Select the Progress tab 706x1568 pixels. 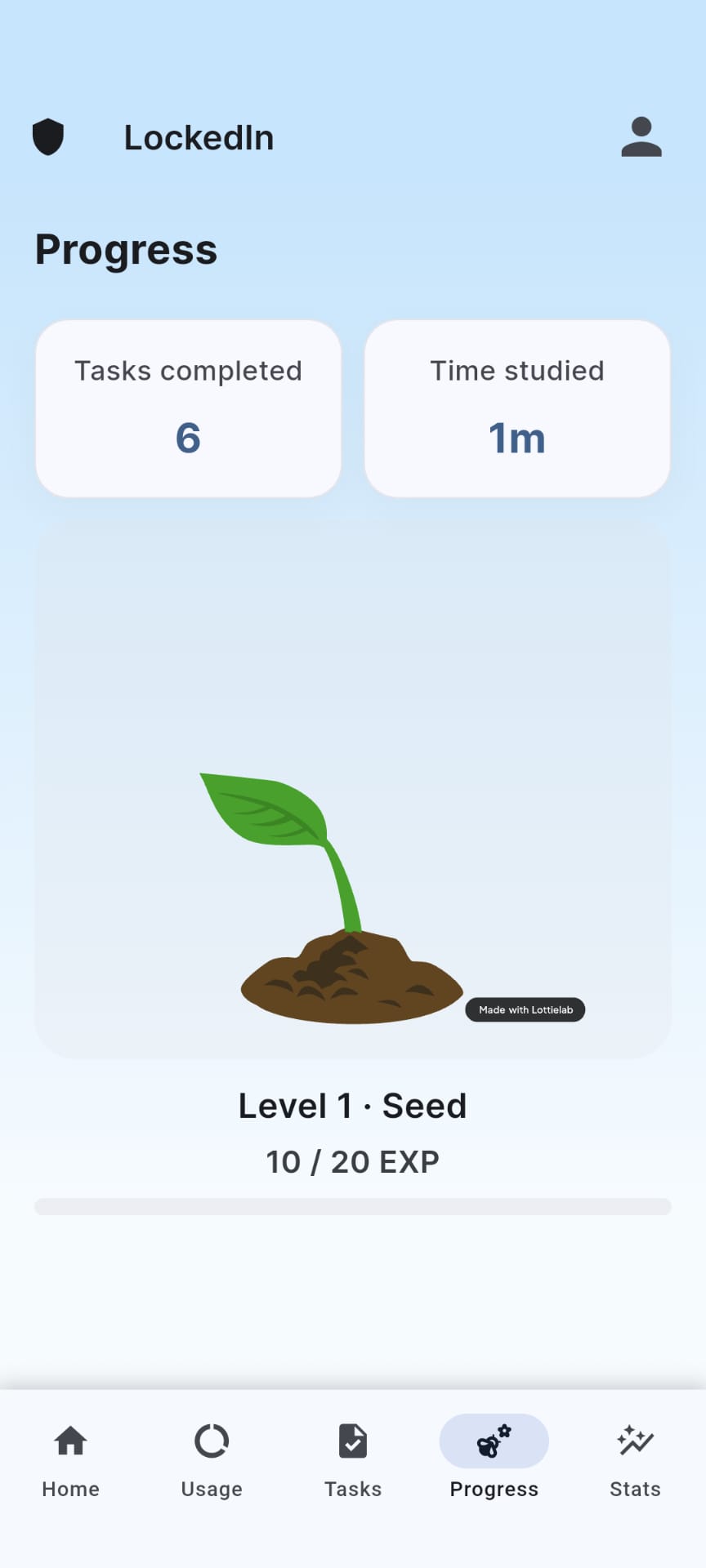tap(494, 1460)
